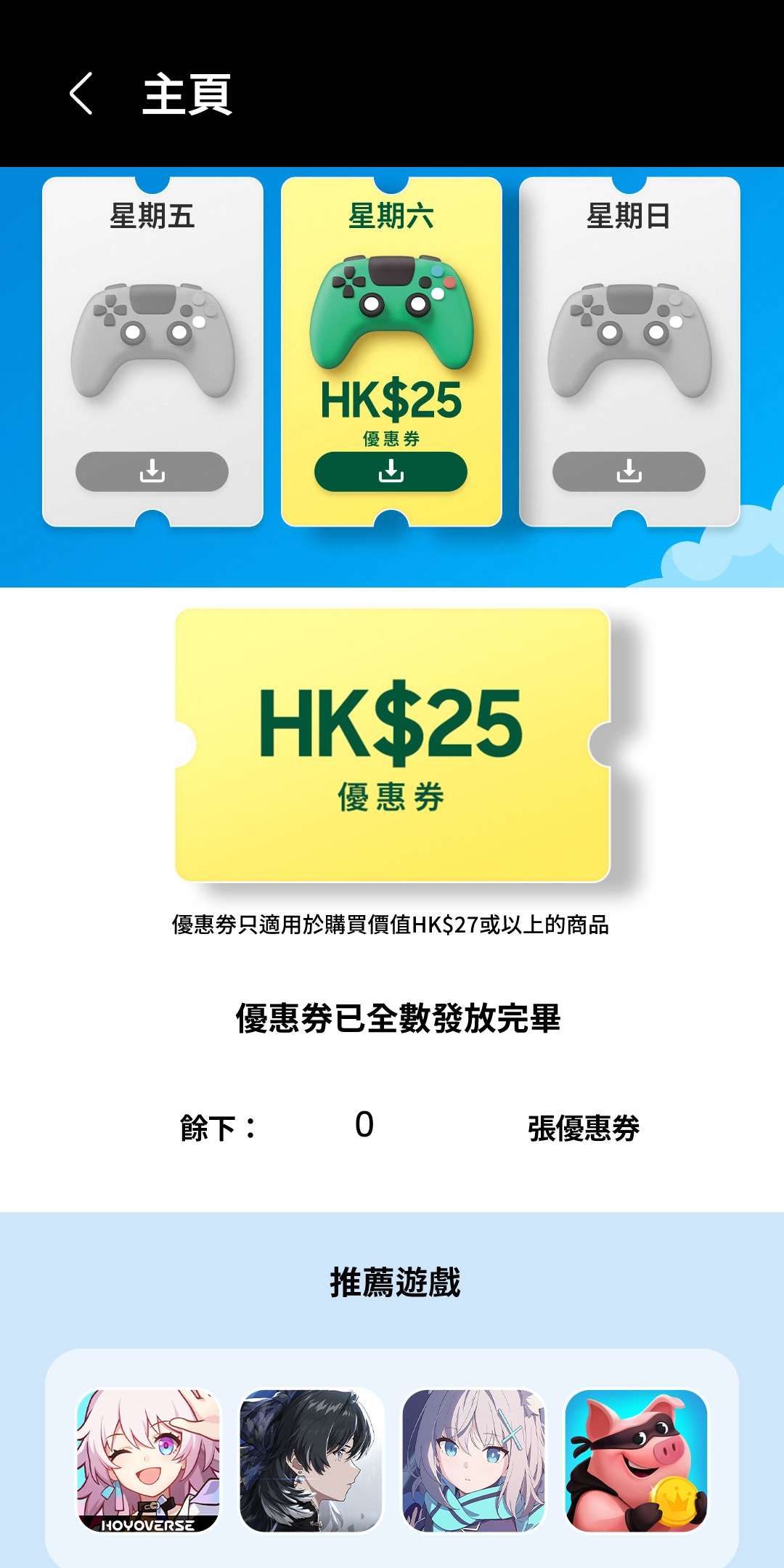The image size is (784, 1568).
Task: Open the masked pig with coin game
Action: (x=636, y=1461)
